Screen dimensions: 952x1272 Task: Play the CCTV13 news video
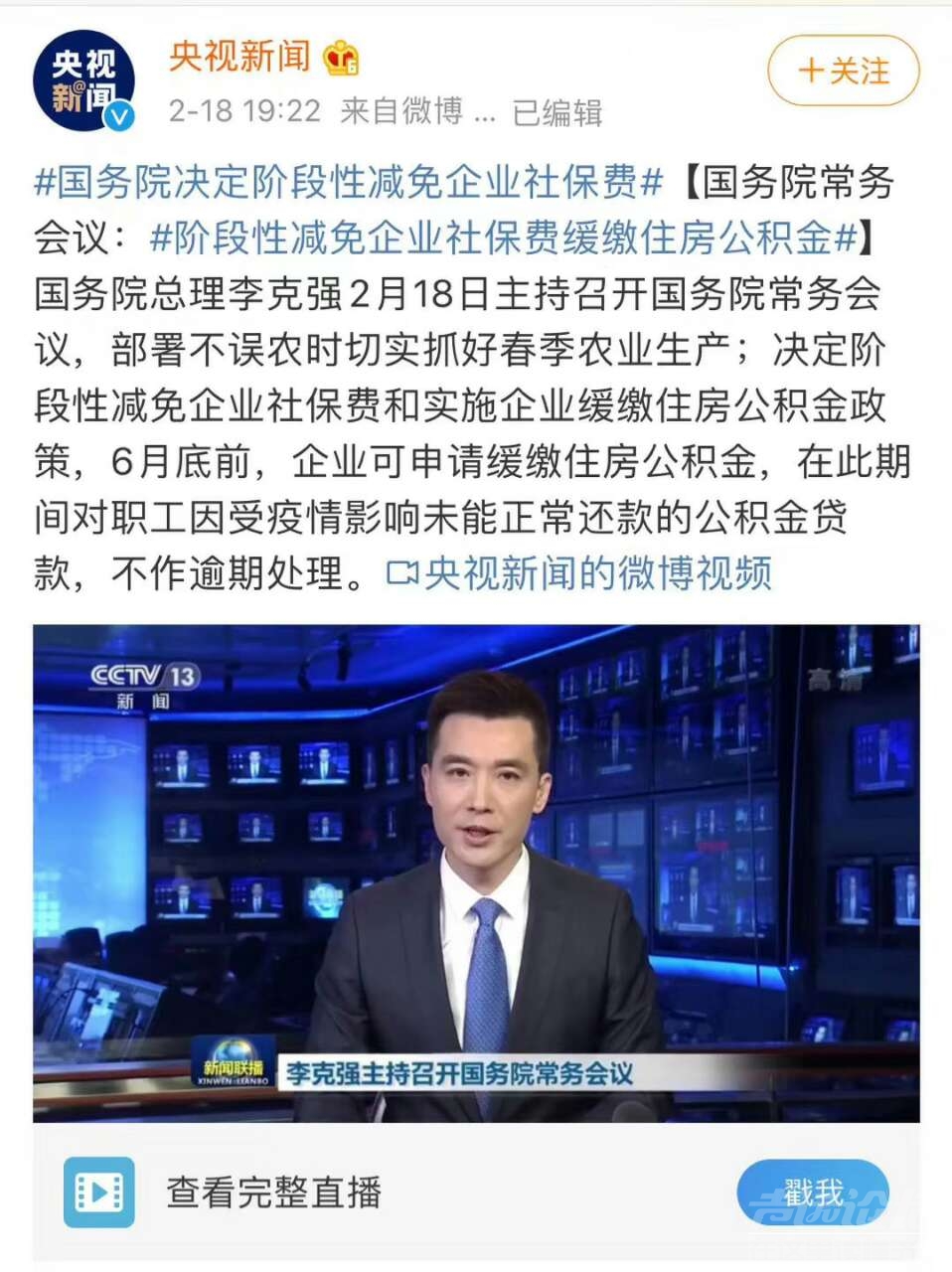[x=476, y=873]
